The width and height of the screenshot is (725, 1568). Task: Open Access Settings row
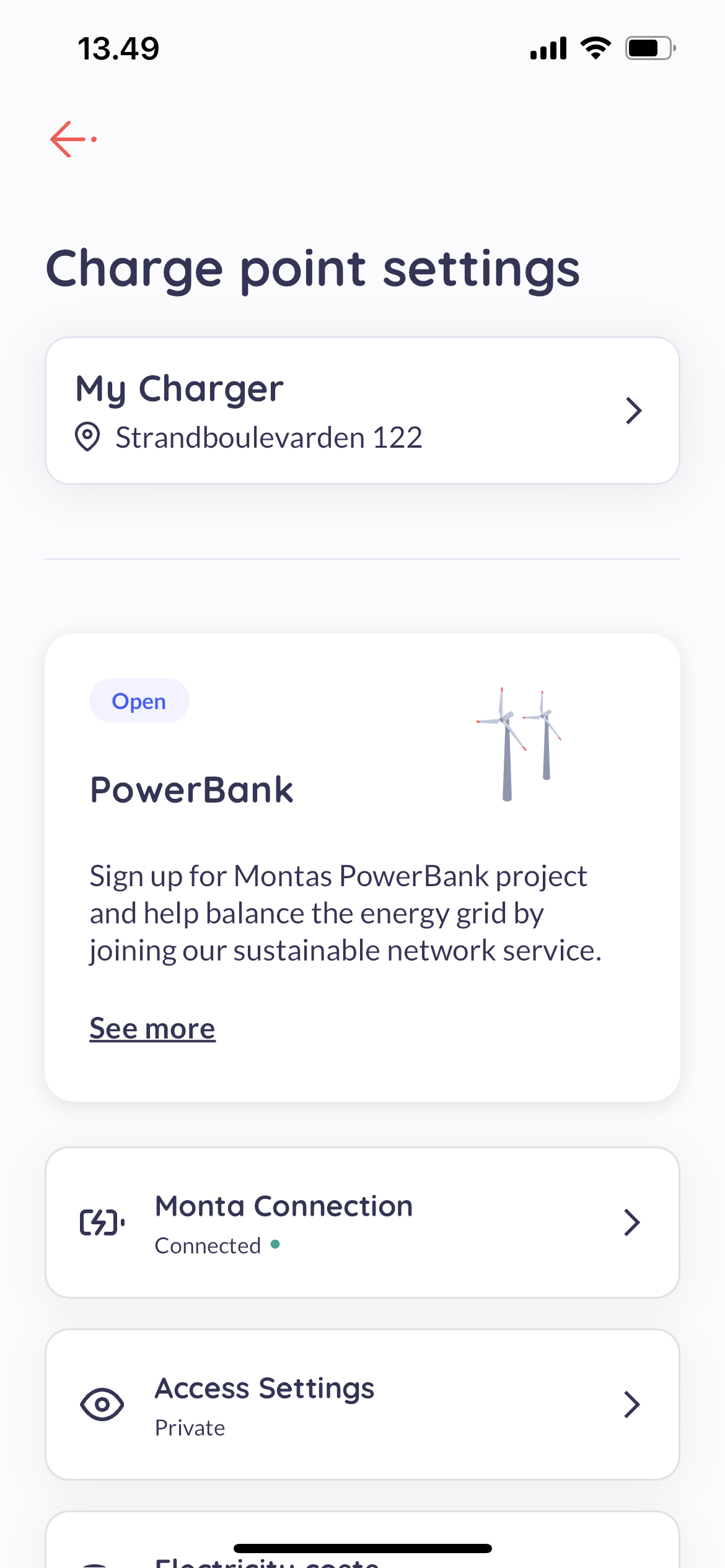pos(362,1405)
